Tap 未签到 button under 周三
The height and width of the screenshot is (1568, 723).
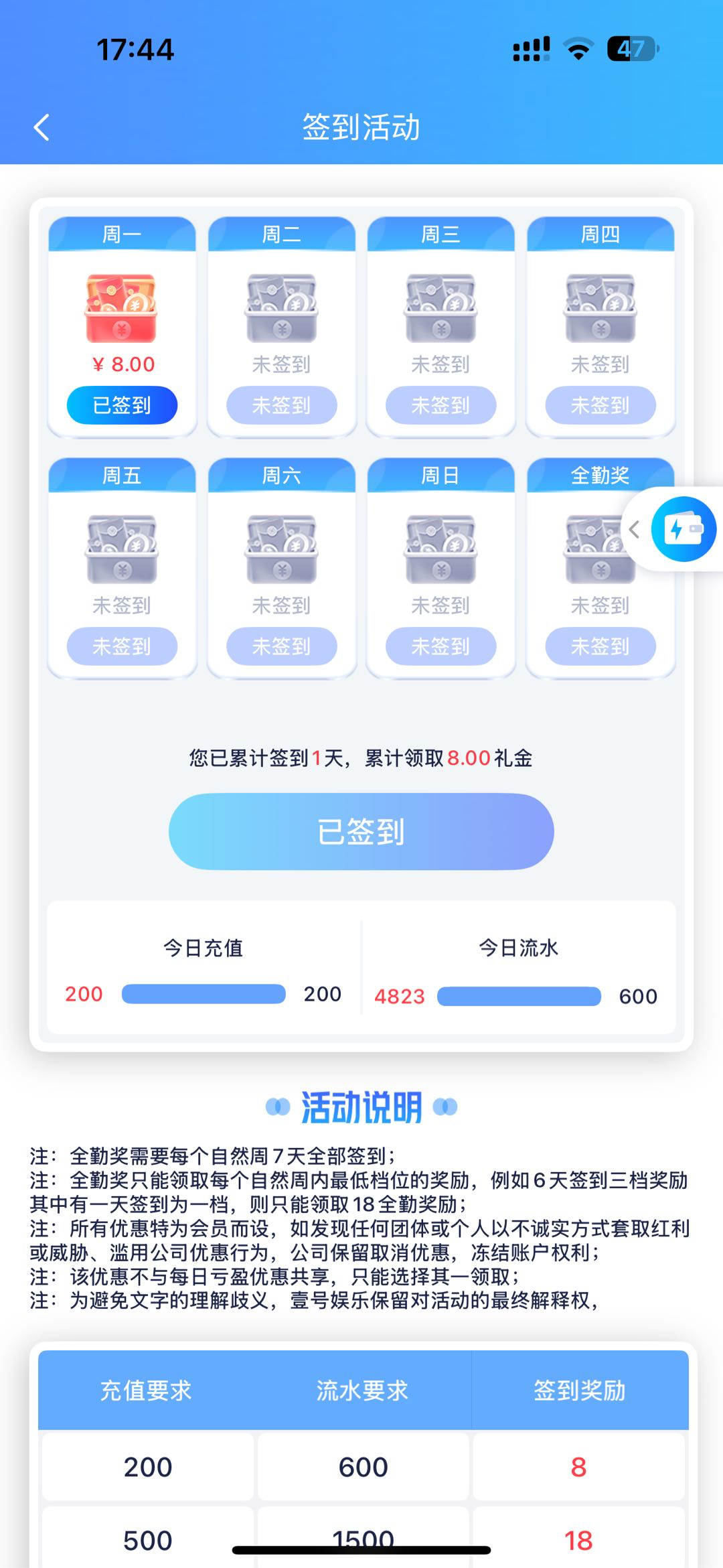(x=440, y=405)
